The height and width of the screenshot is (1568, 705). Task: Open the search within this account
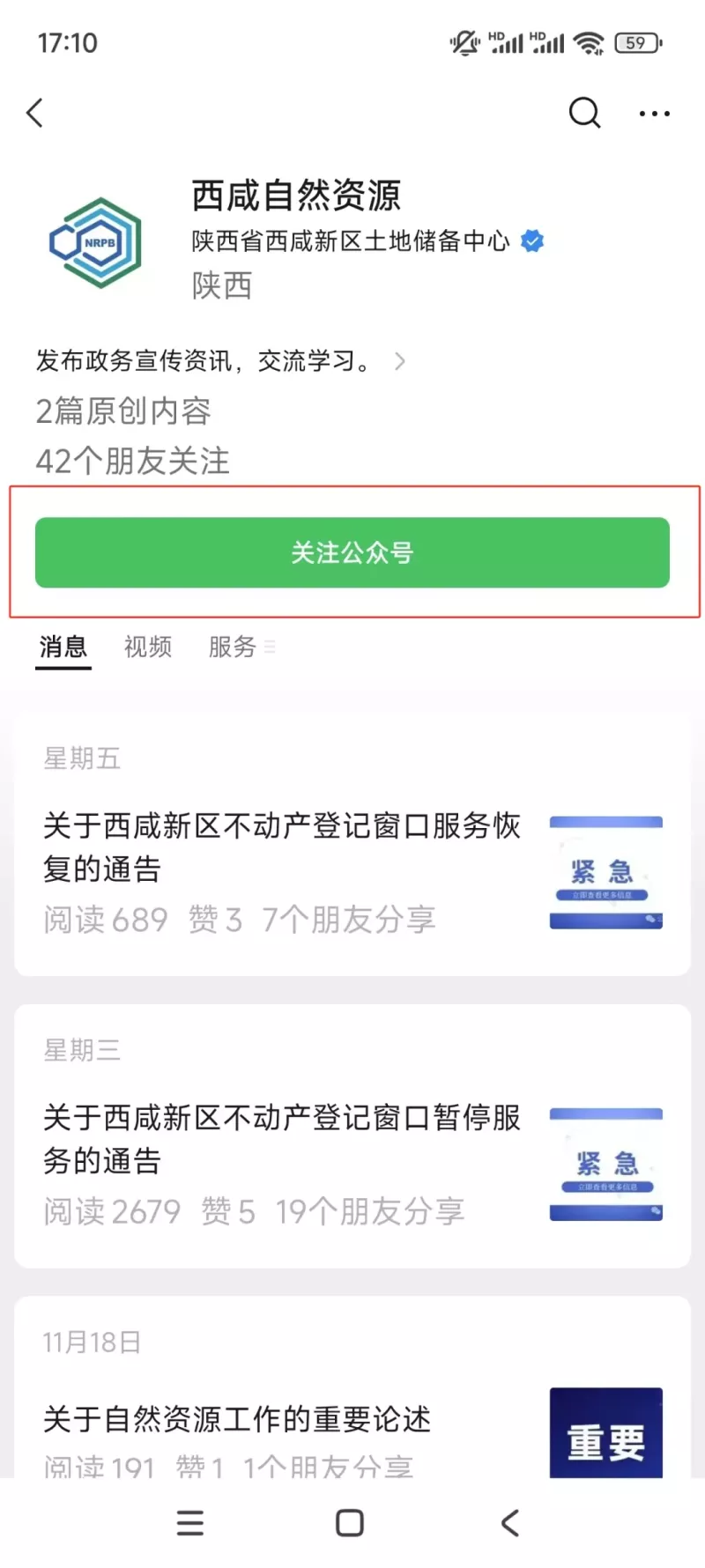pos(584,113)
